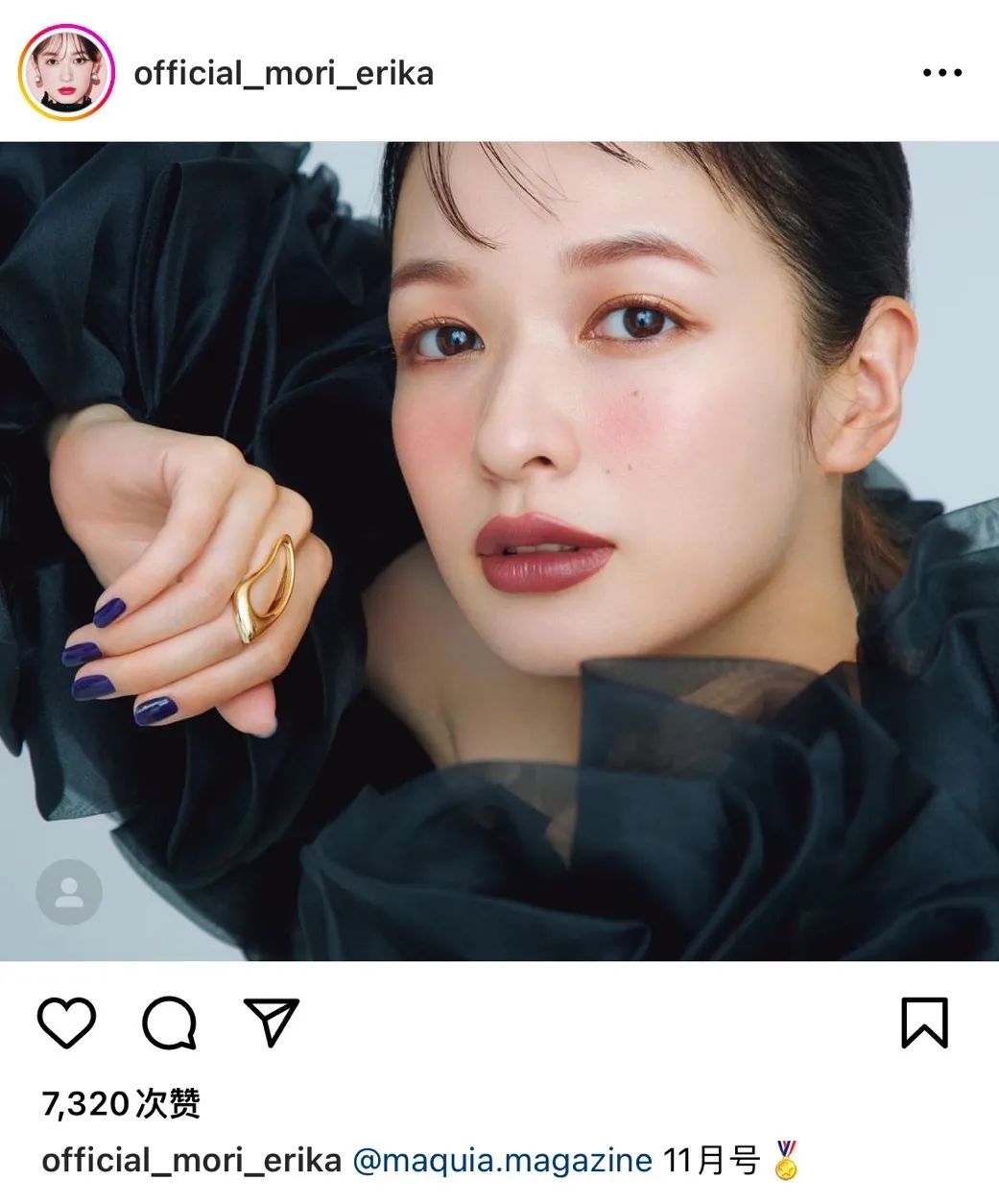Open the @maquia.magazine mention
This screenshot has height=1204, width=999.
coord(502,1160)
